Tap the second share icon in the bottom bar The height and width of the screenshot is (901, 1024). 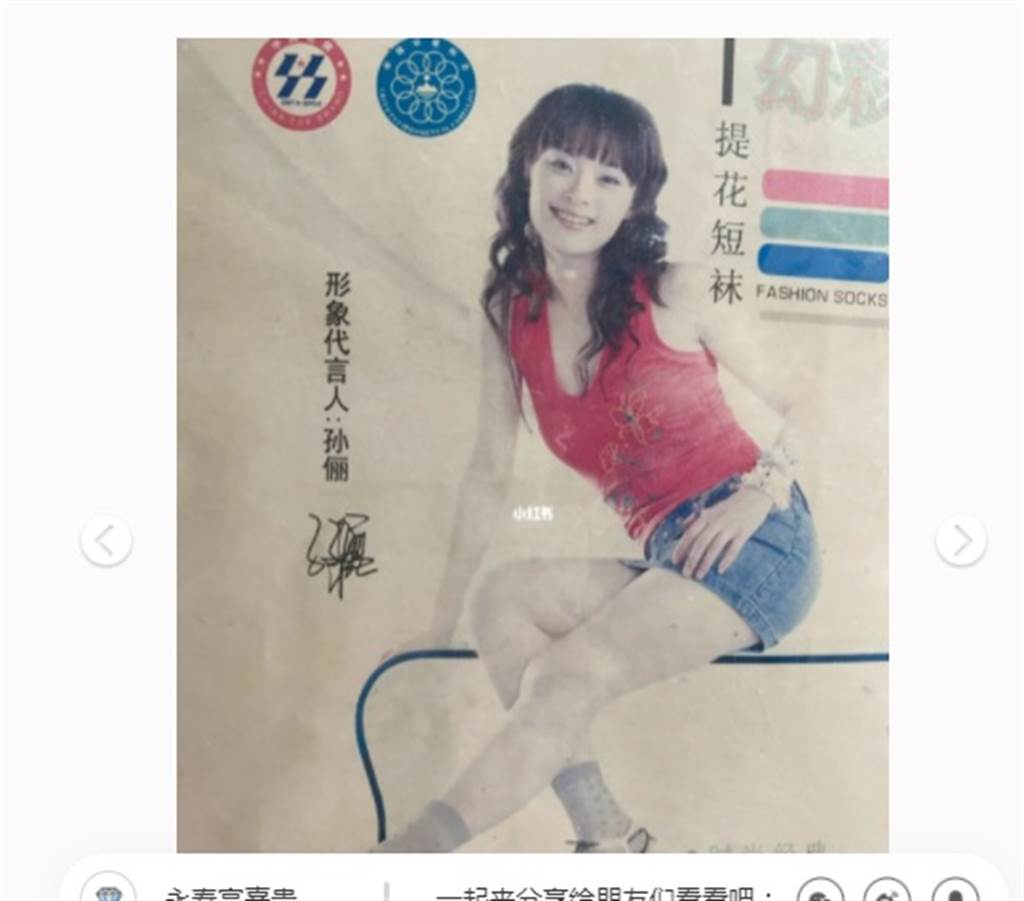[887, 891]
